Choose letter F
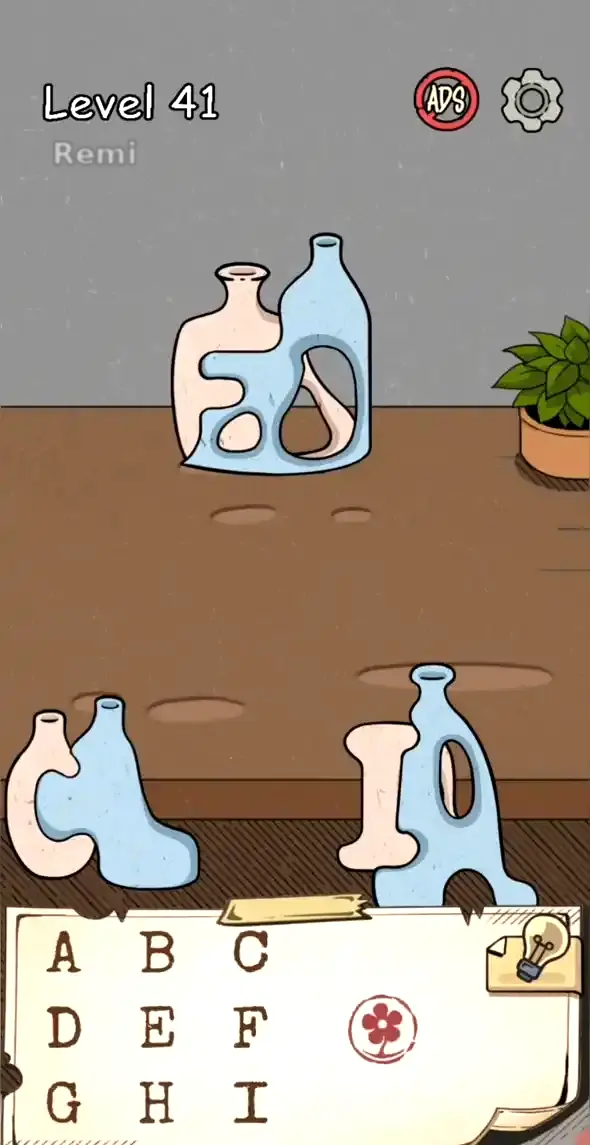The width and height of the screenshot is (590, 1145). pos(250,1027)
